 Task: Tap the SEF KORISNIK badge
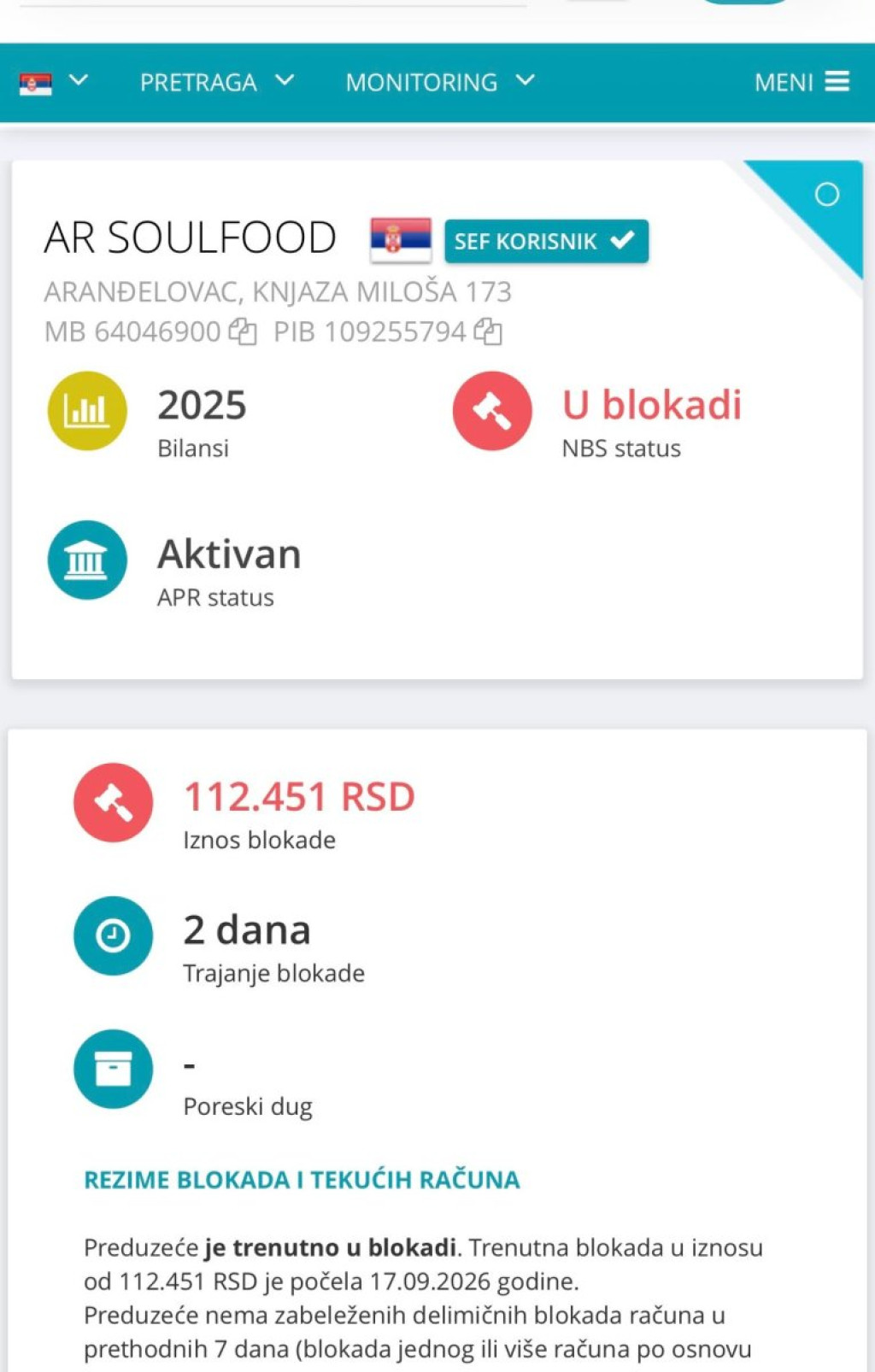[546, 241]
